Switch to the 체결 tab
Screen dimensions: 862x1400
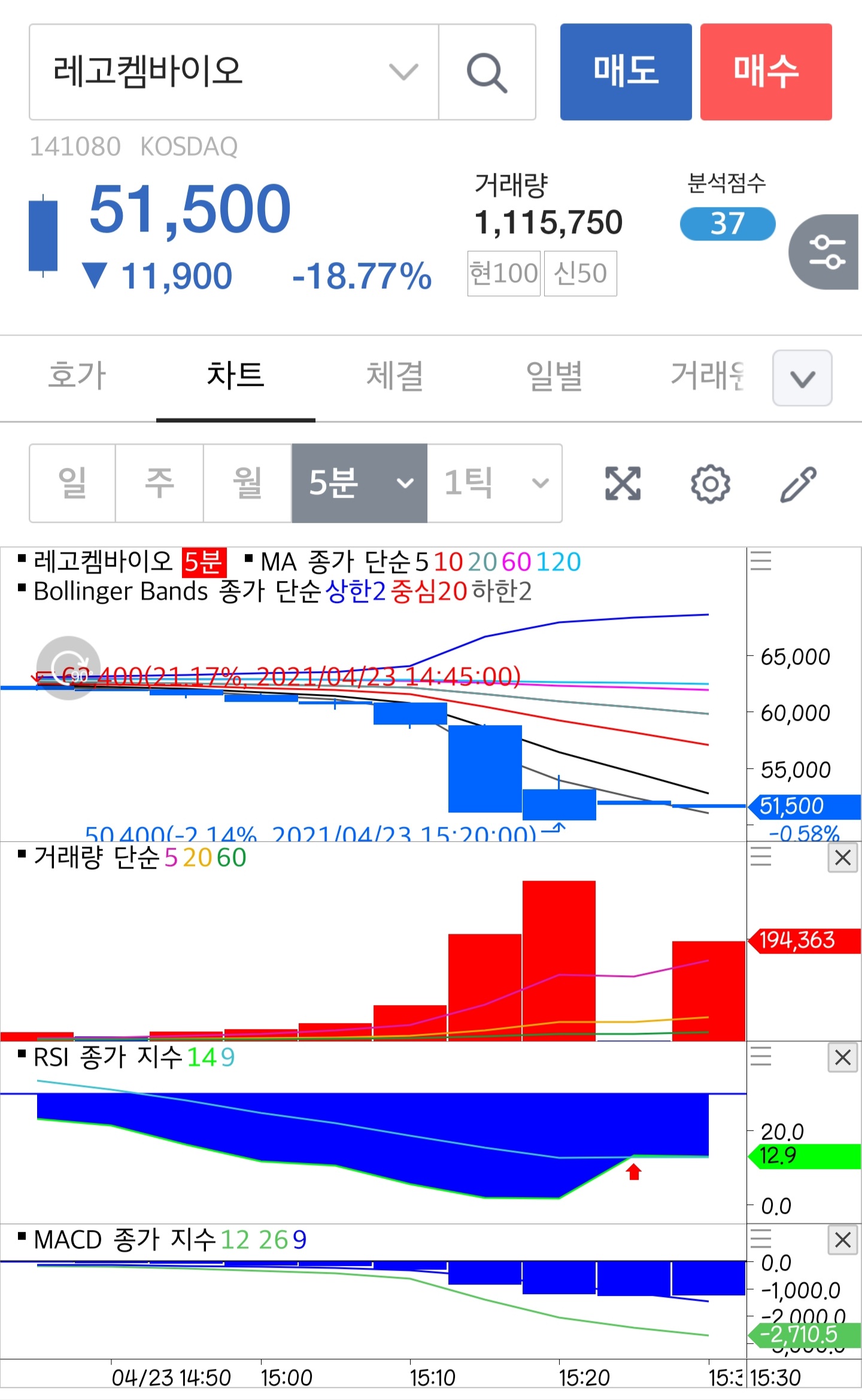pyautogui.click(x=394, y=376)
